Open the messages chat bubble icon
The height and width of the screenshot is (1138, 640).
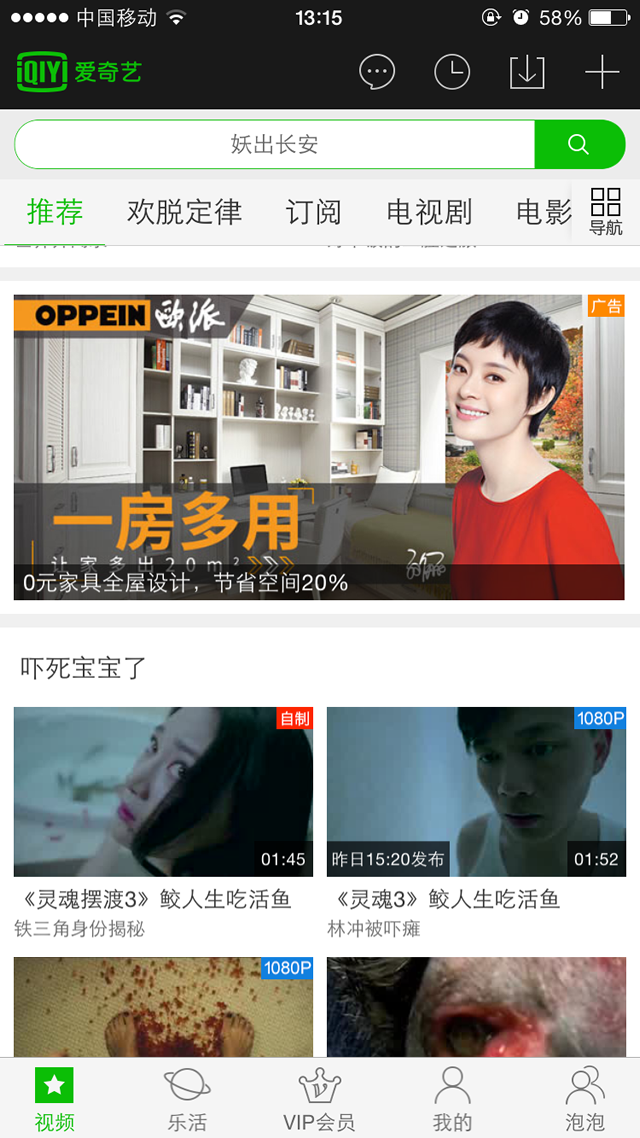(x=377, y=73)
